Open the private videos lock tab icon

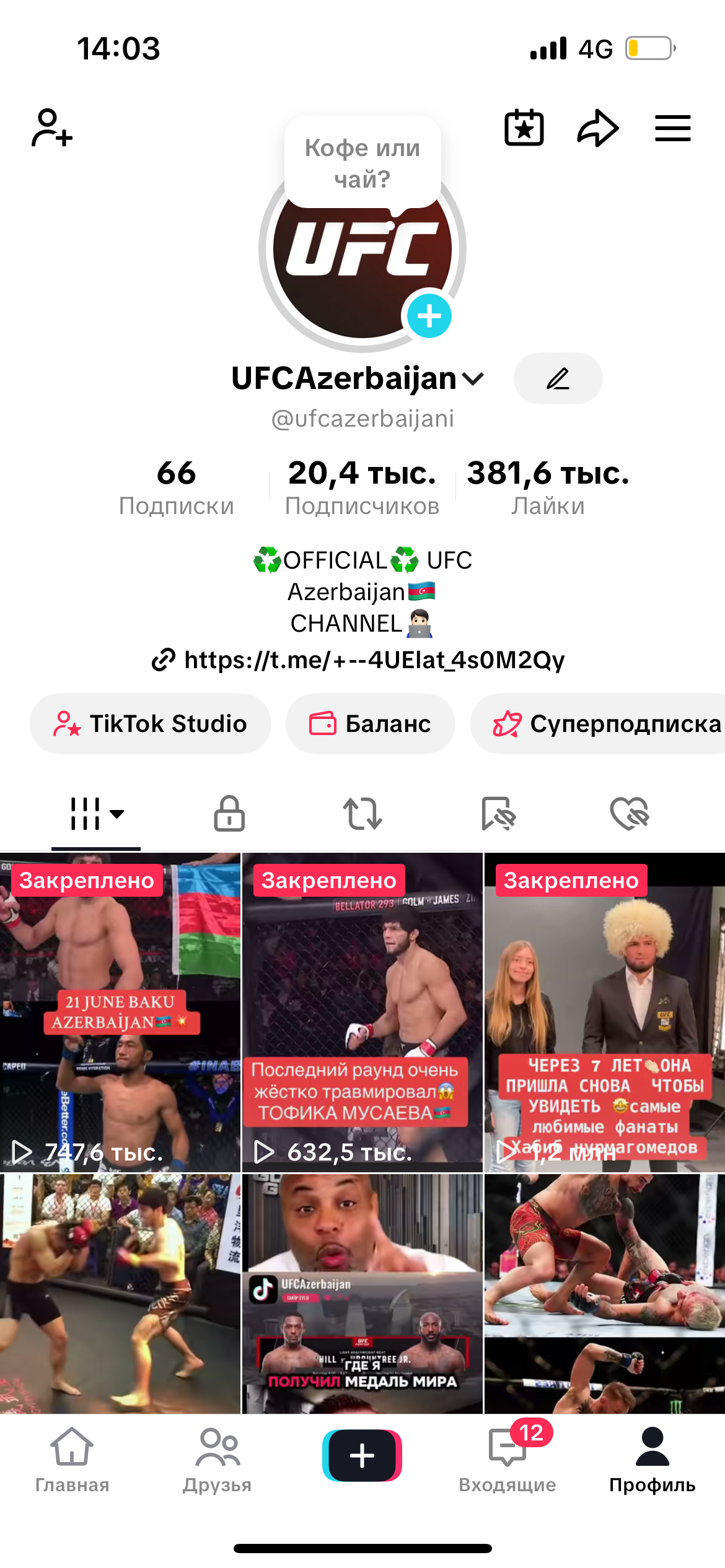pyautogui.click(x=229, y=814)
